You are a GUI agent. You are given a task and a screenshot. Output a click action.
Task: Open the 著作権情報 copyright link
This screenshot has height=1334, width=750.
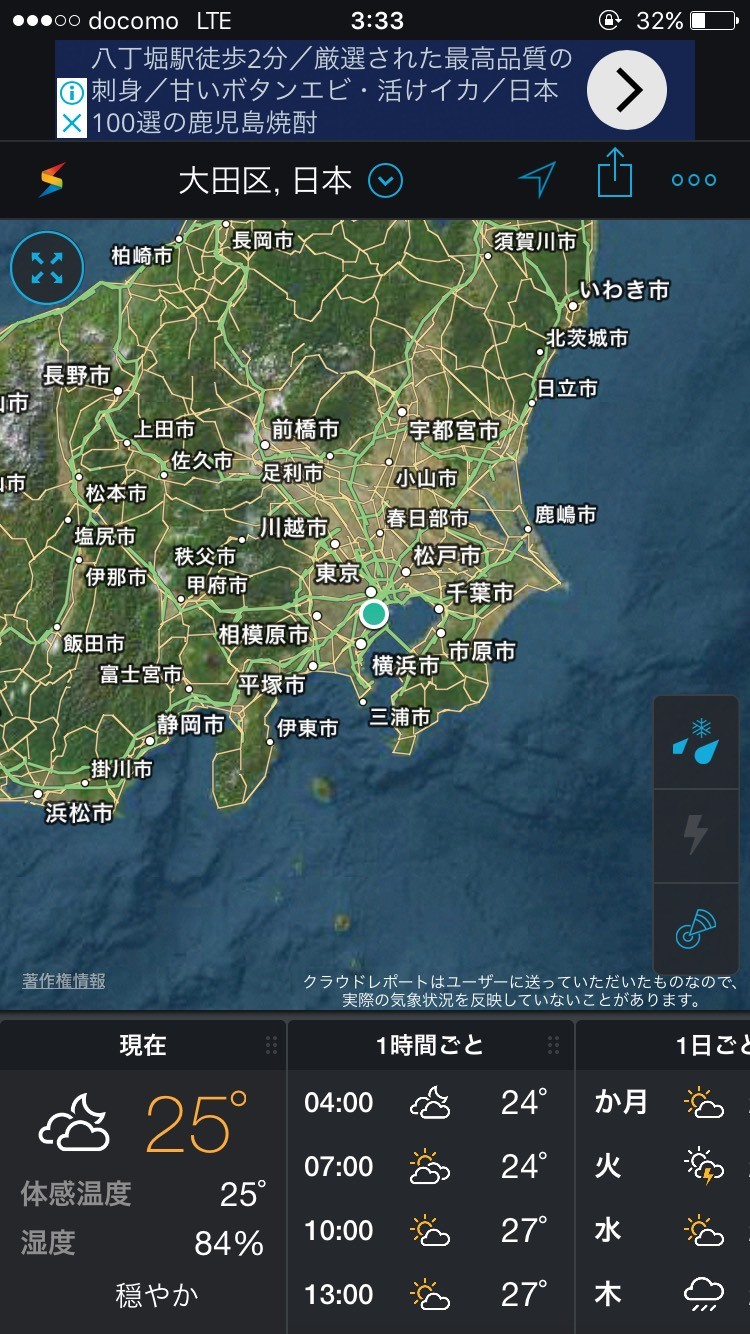(64, 981)
